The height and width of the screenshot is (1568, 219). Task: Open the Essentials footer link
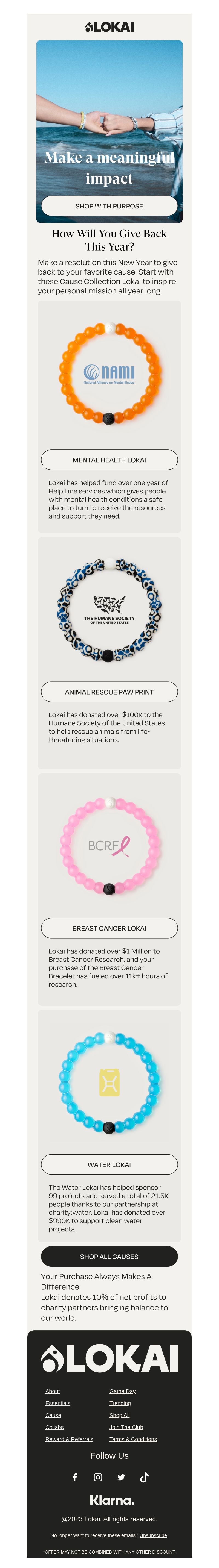point(58,1403)
